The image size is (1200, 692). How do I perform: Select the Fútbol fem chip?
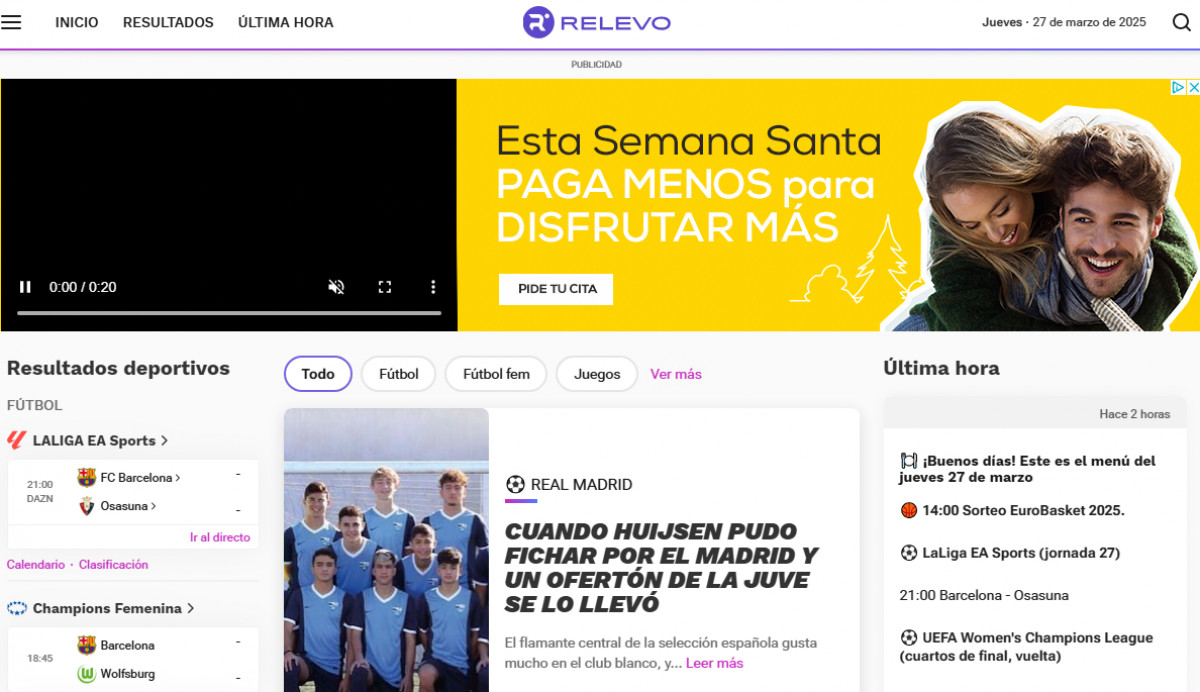495,374
